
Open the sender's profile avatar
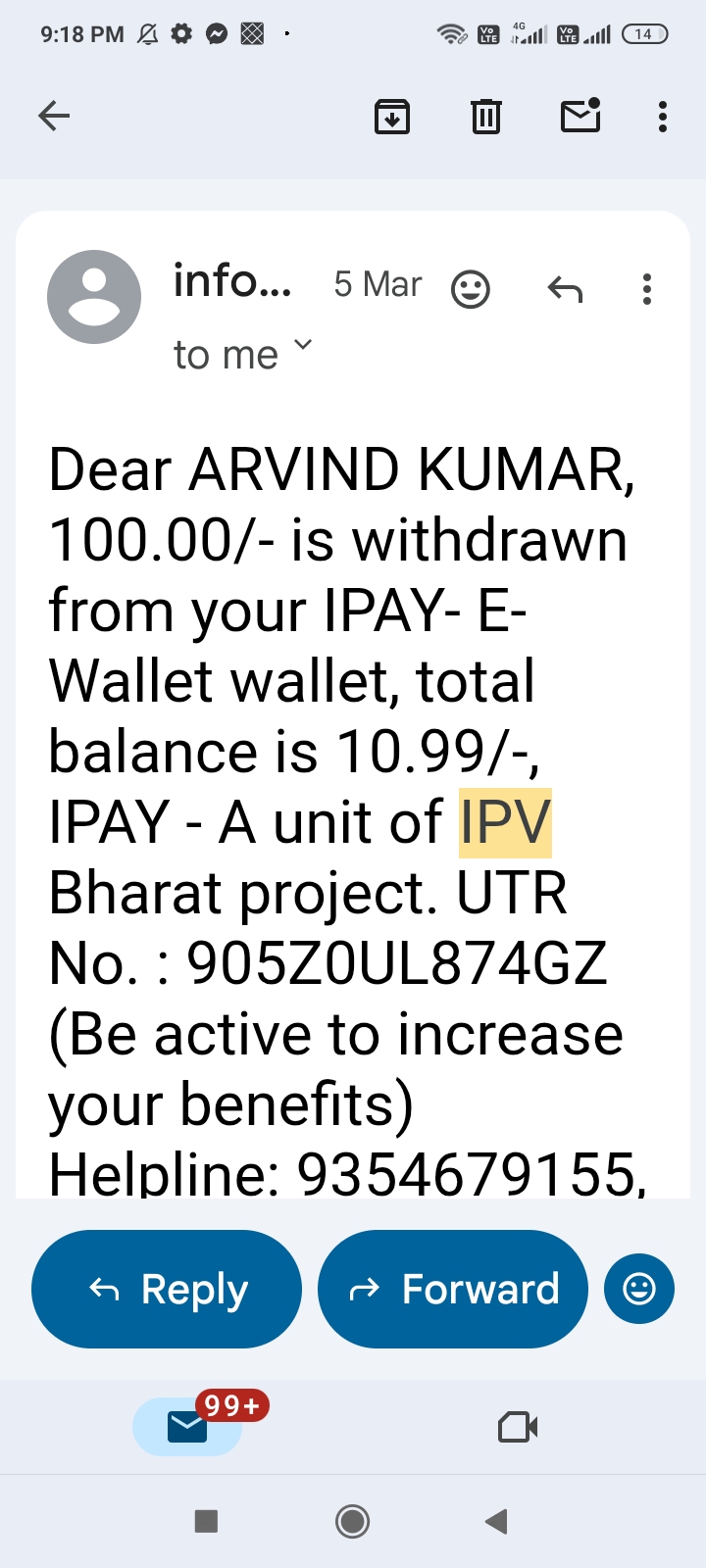coord(94,297)
